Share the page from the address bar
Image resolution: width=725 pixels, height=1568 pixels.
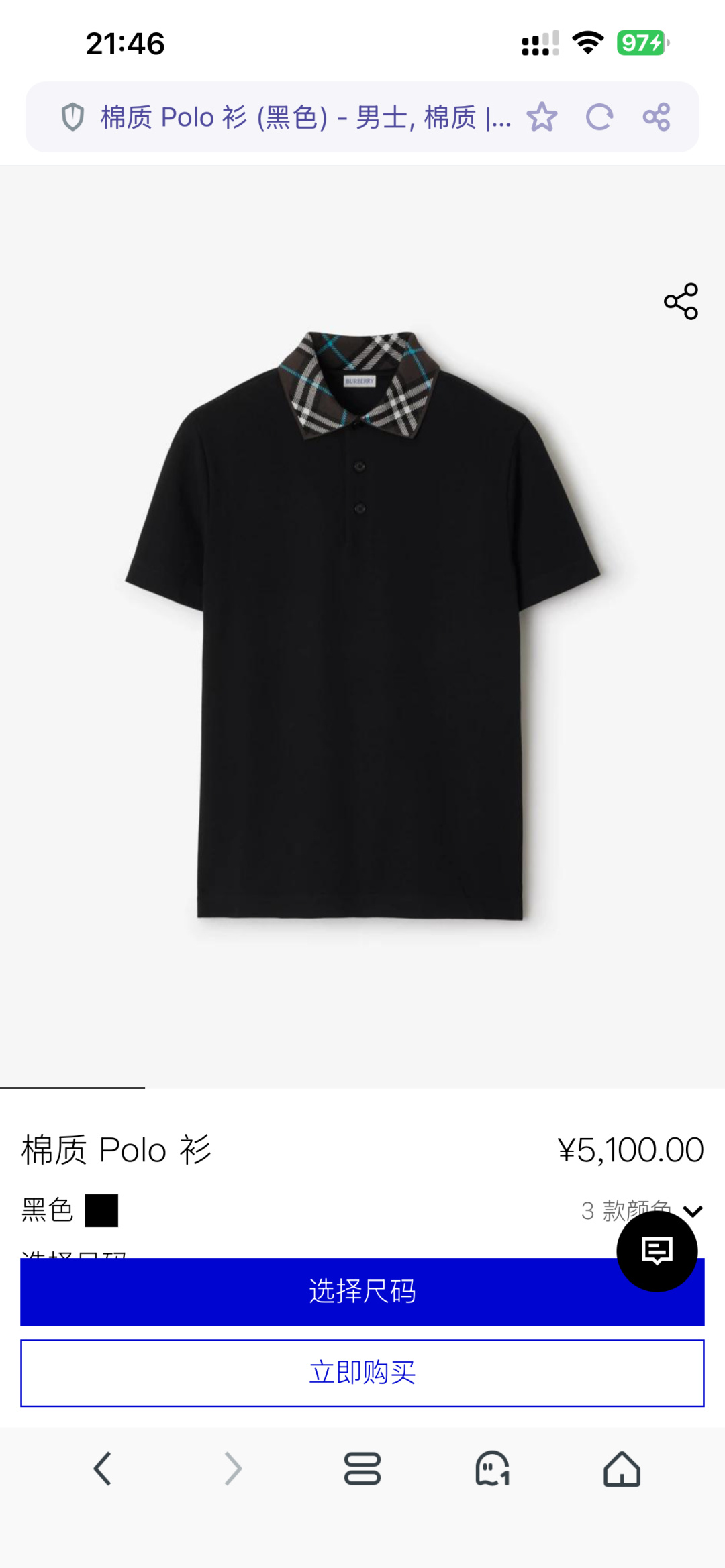(656, 117)
